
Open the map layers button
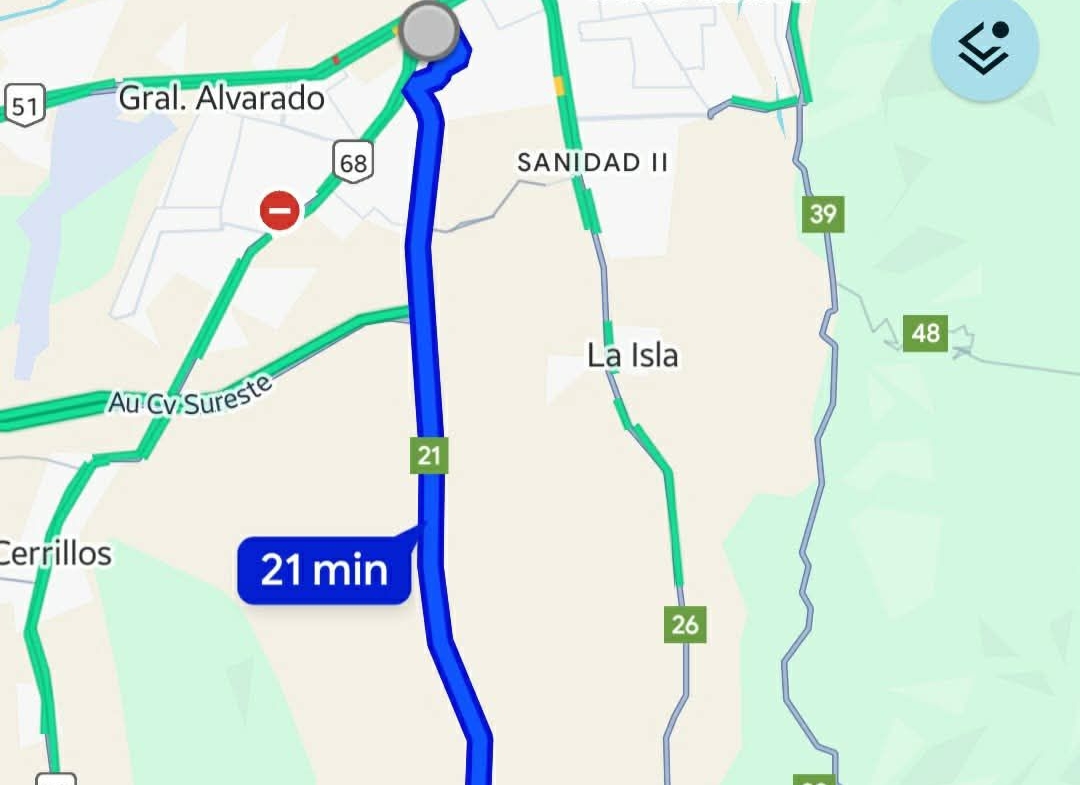[x=984, y=47]
